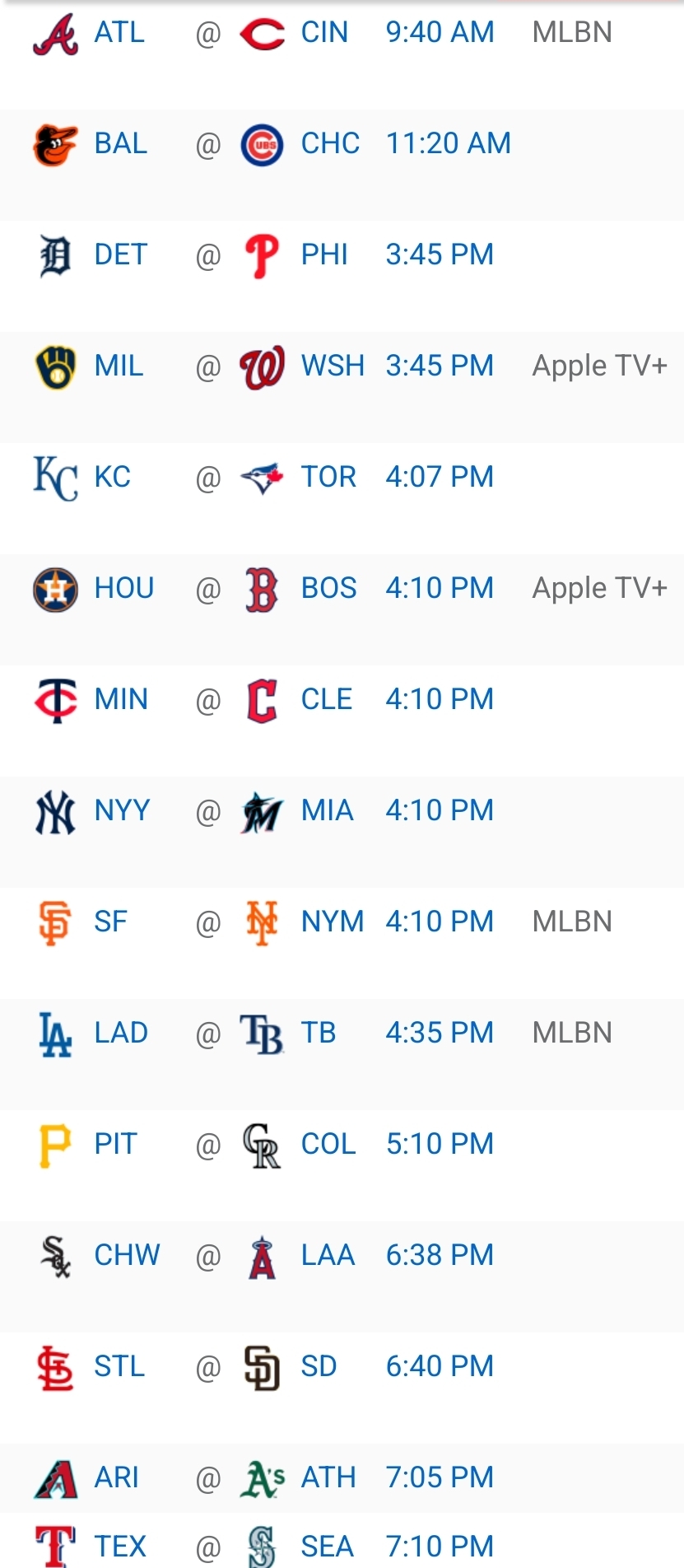Open the 6:40 PM STL-SD game

coord(440,1366)
